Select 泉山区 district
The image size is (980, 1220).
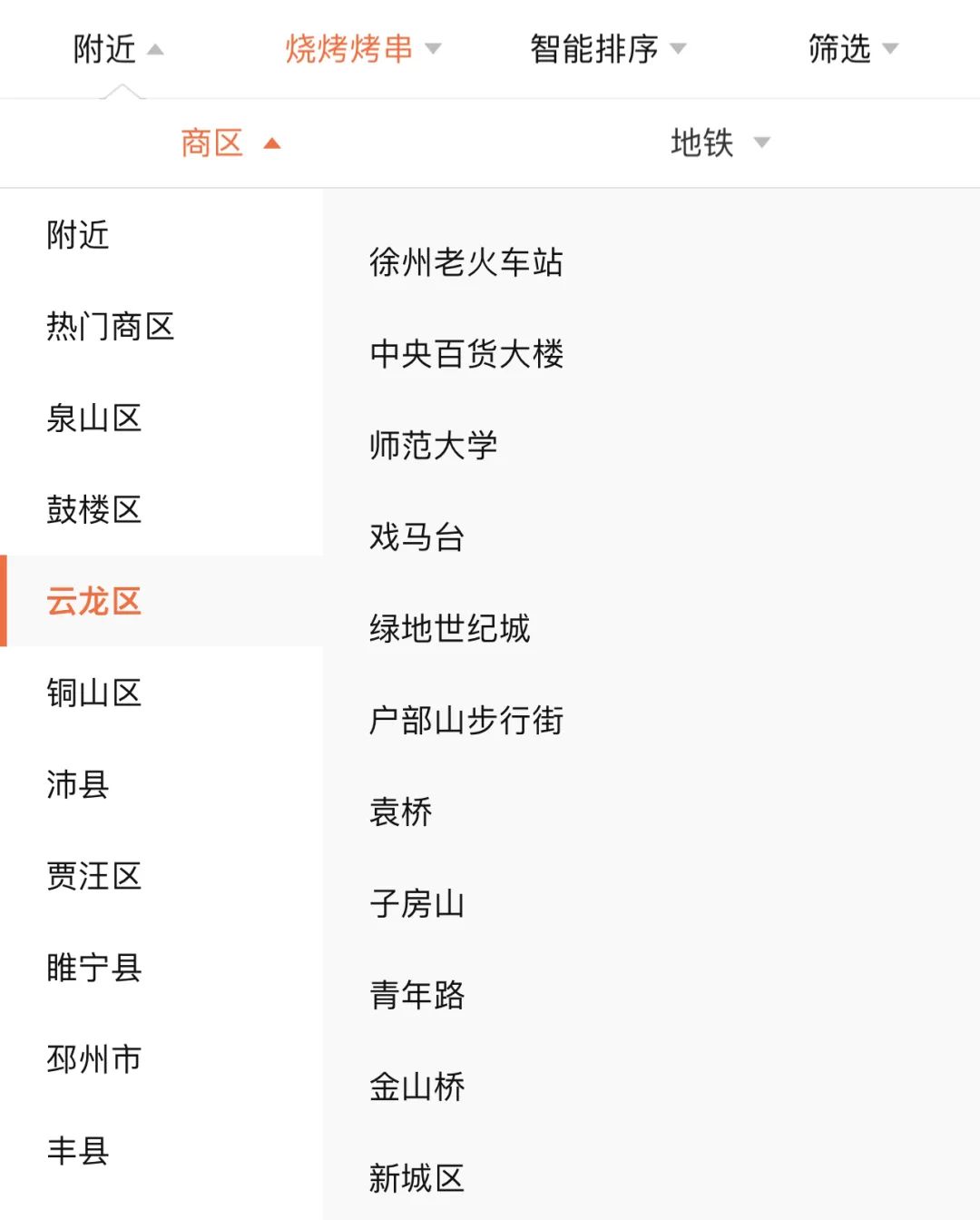click(94, 418)
